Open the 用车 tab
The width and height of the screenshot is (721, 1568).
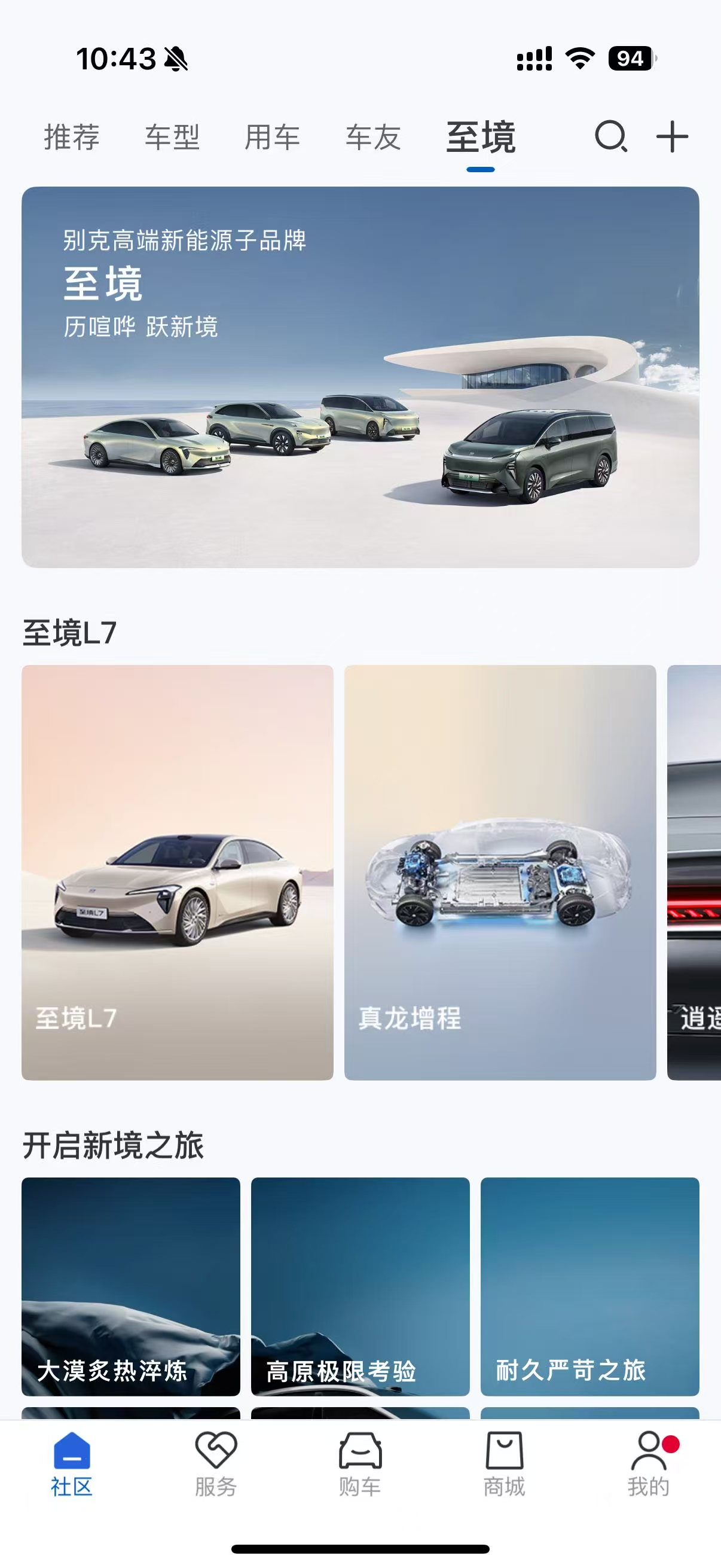click(272, 137)
